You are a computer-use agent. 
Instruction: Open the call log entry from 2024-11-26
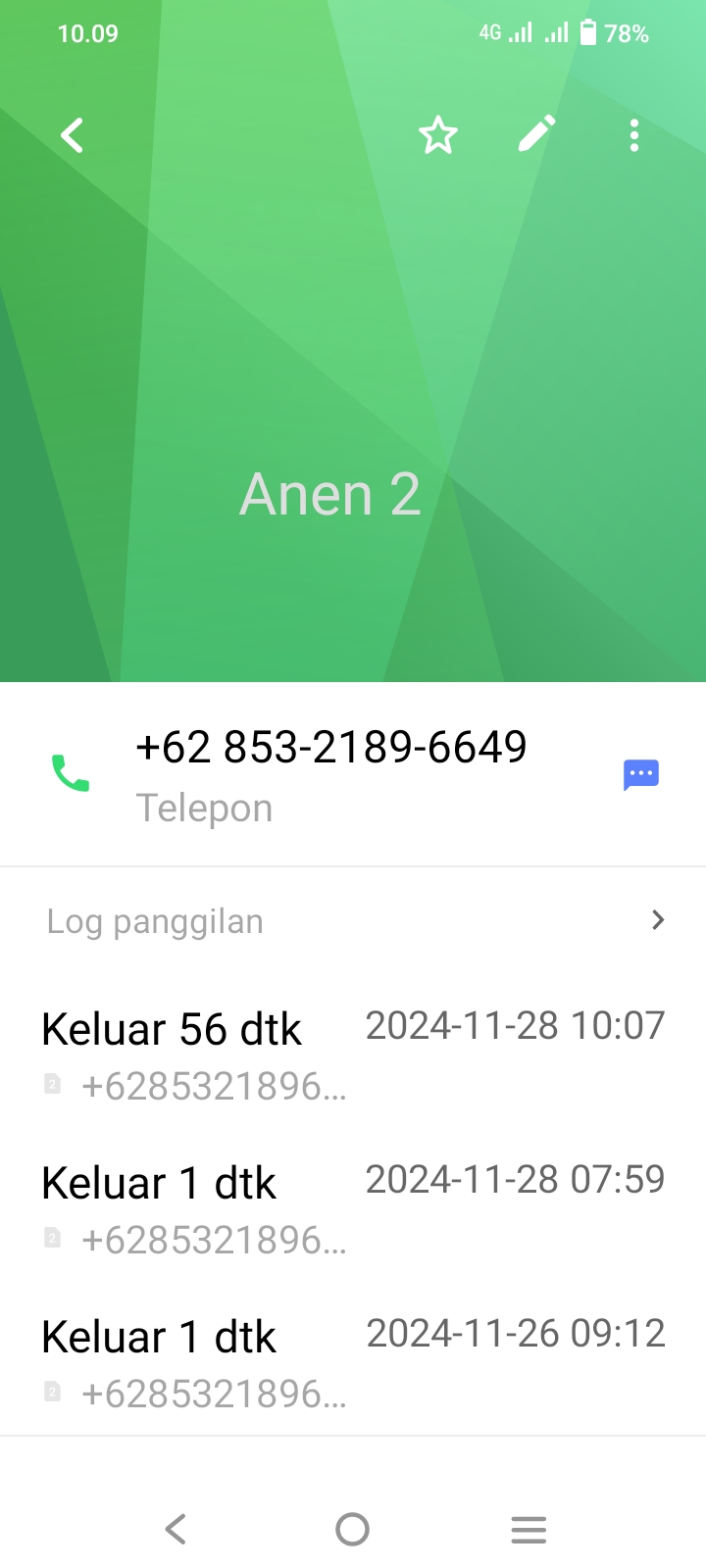click(x=353, y=1362)
